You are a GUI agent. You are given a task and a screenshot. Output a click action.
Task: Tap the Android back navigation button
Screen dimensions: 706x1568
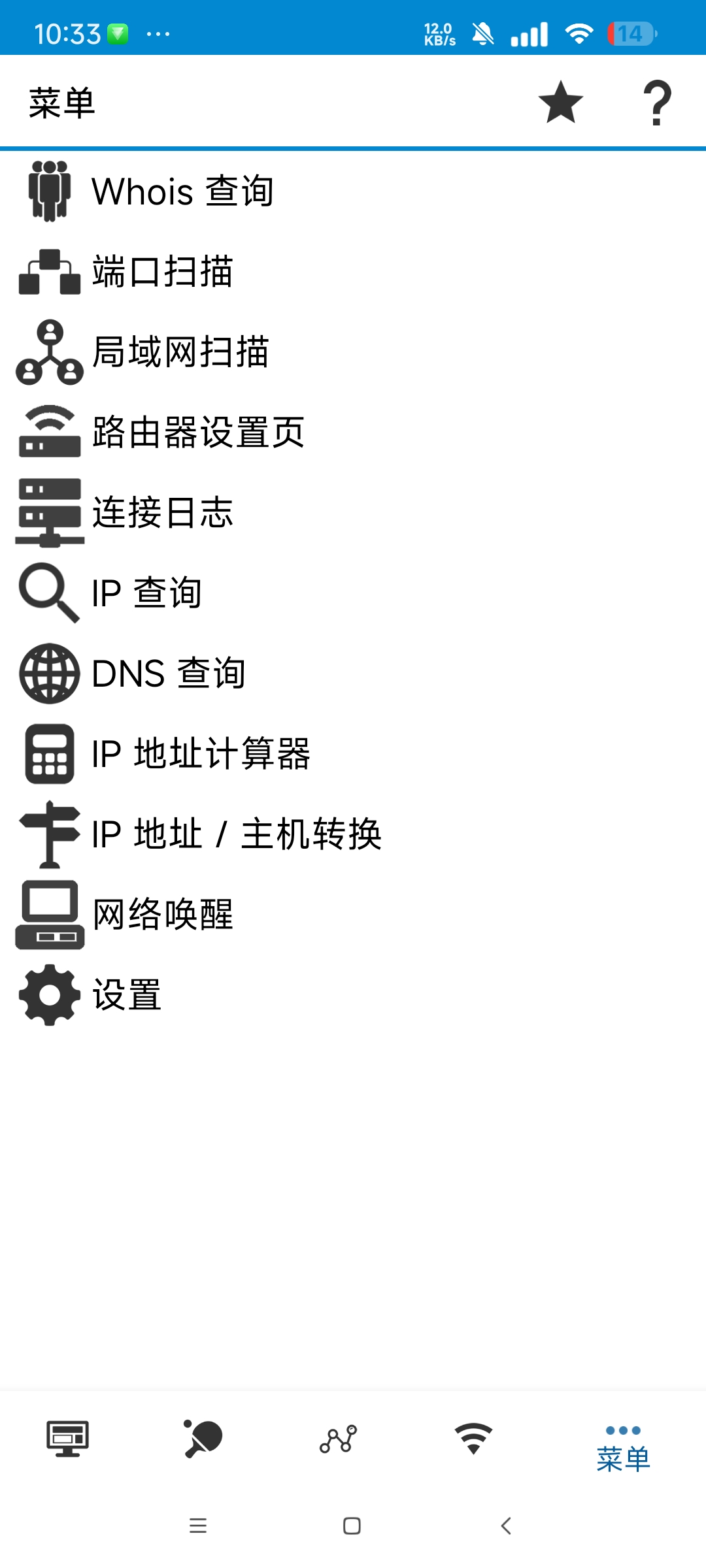tap(506, 1526)
